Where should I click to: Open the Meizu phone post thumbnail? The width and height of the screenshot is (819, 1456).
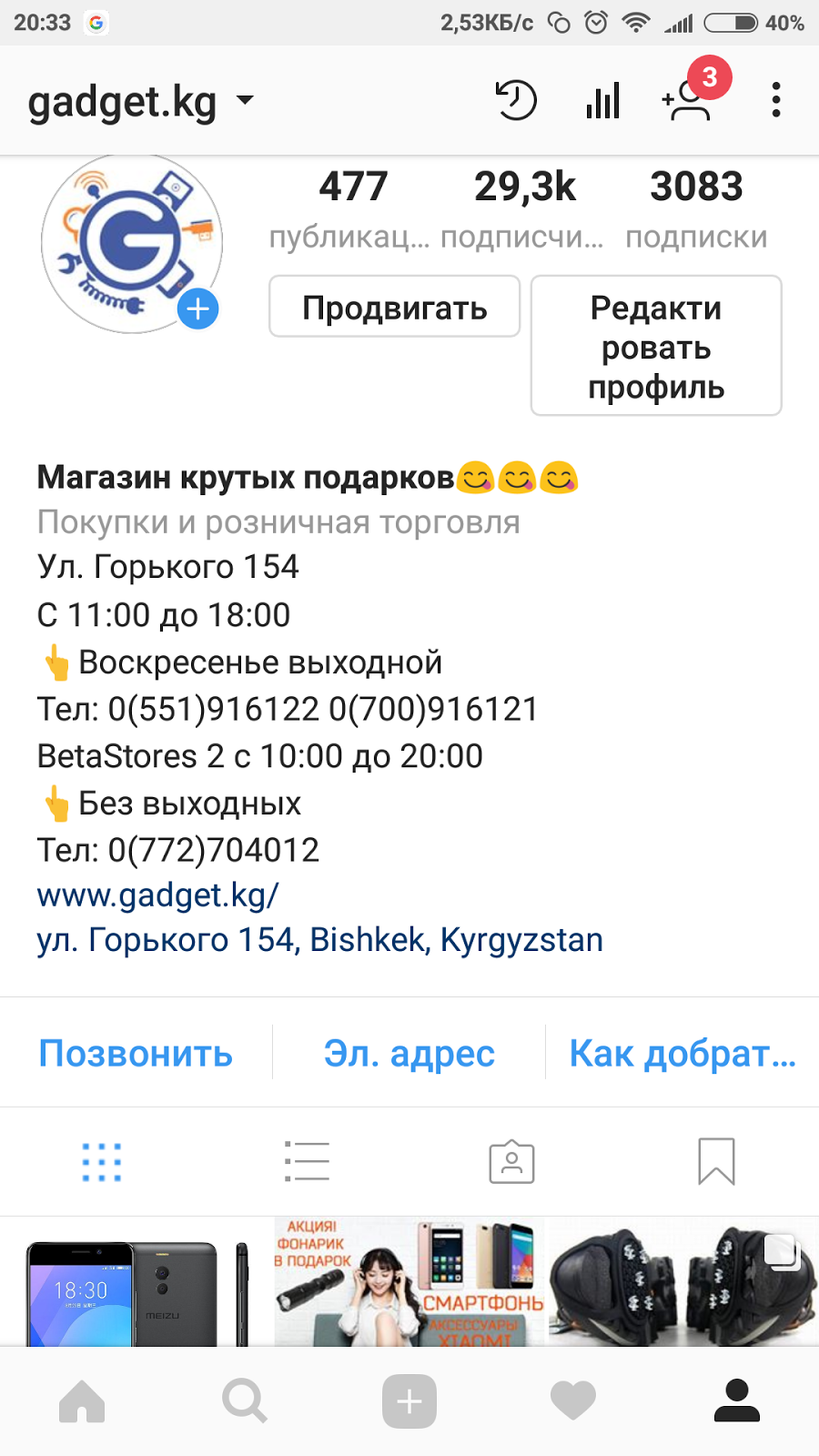[136, 1282]
